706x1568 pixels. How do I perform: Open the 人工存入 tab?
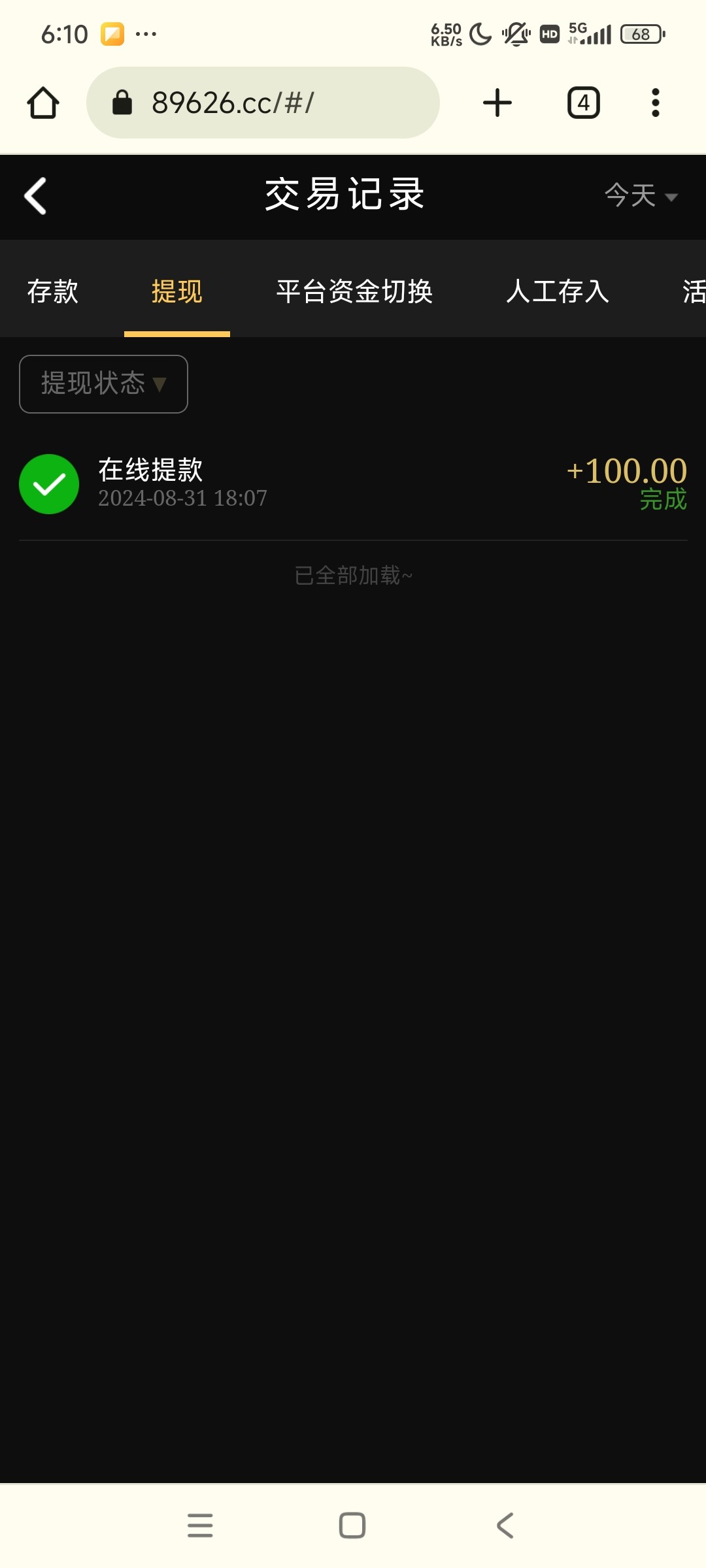(x=558, y=291)
